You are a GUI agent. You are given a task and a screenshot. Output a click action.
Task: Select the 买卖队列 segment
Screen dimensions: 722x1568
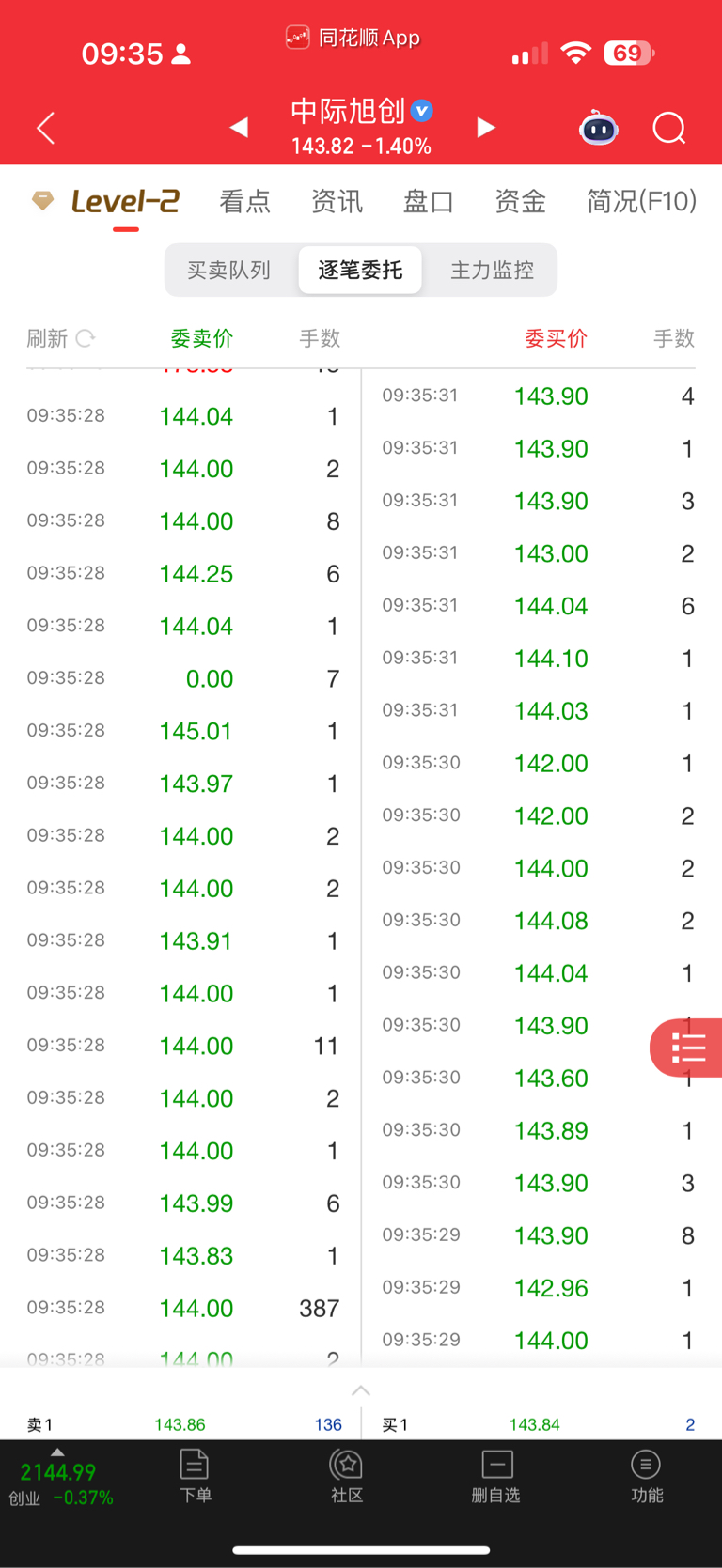point(229,271)
